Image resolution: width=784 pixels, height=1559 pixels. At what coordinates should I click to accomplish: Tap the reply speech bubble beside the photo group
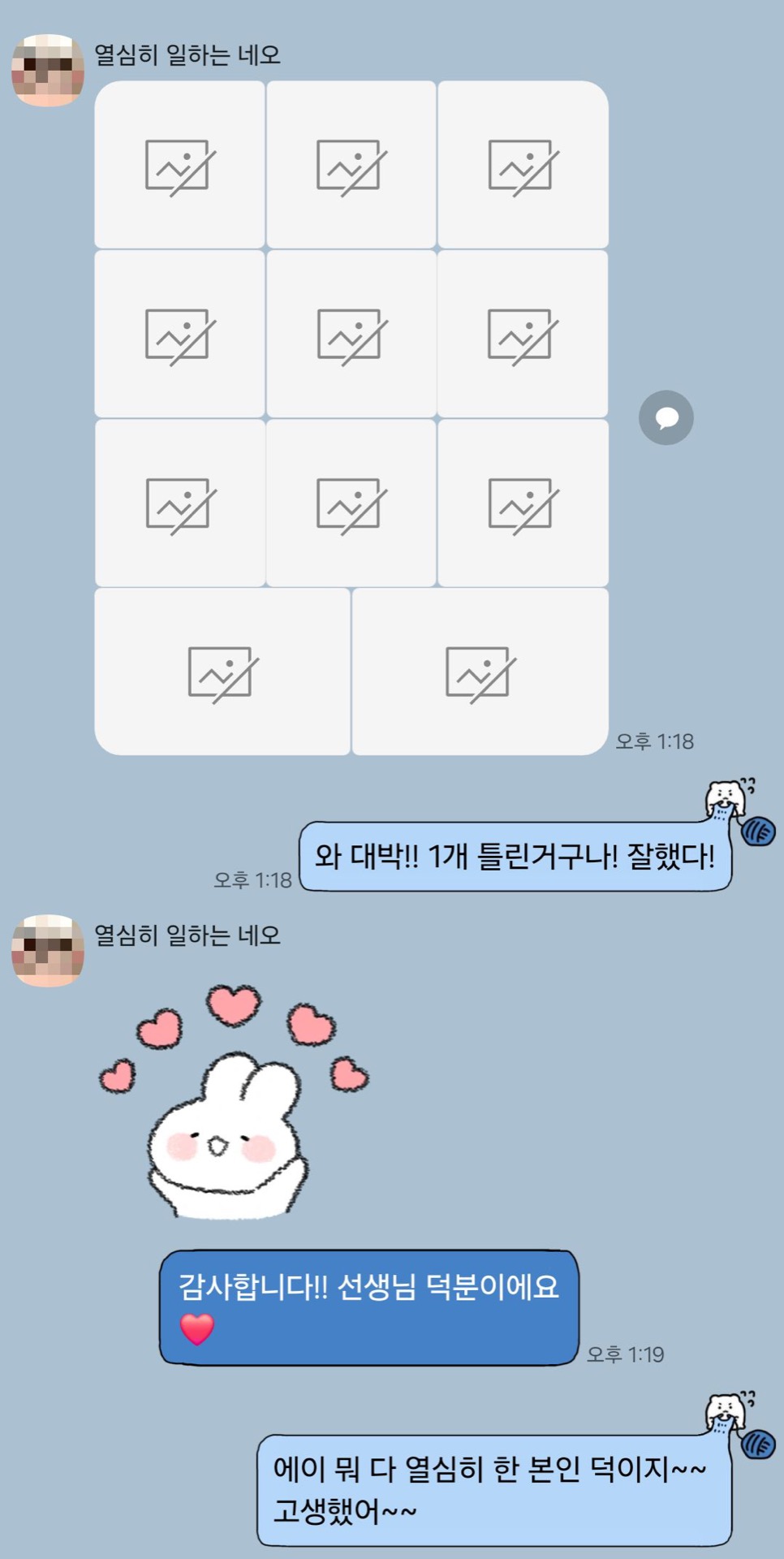point(666,418)
